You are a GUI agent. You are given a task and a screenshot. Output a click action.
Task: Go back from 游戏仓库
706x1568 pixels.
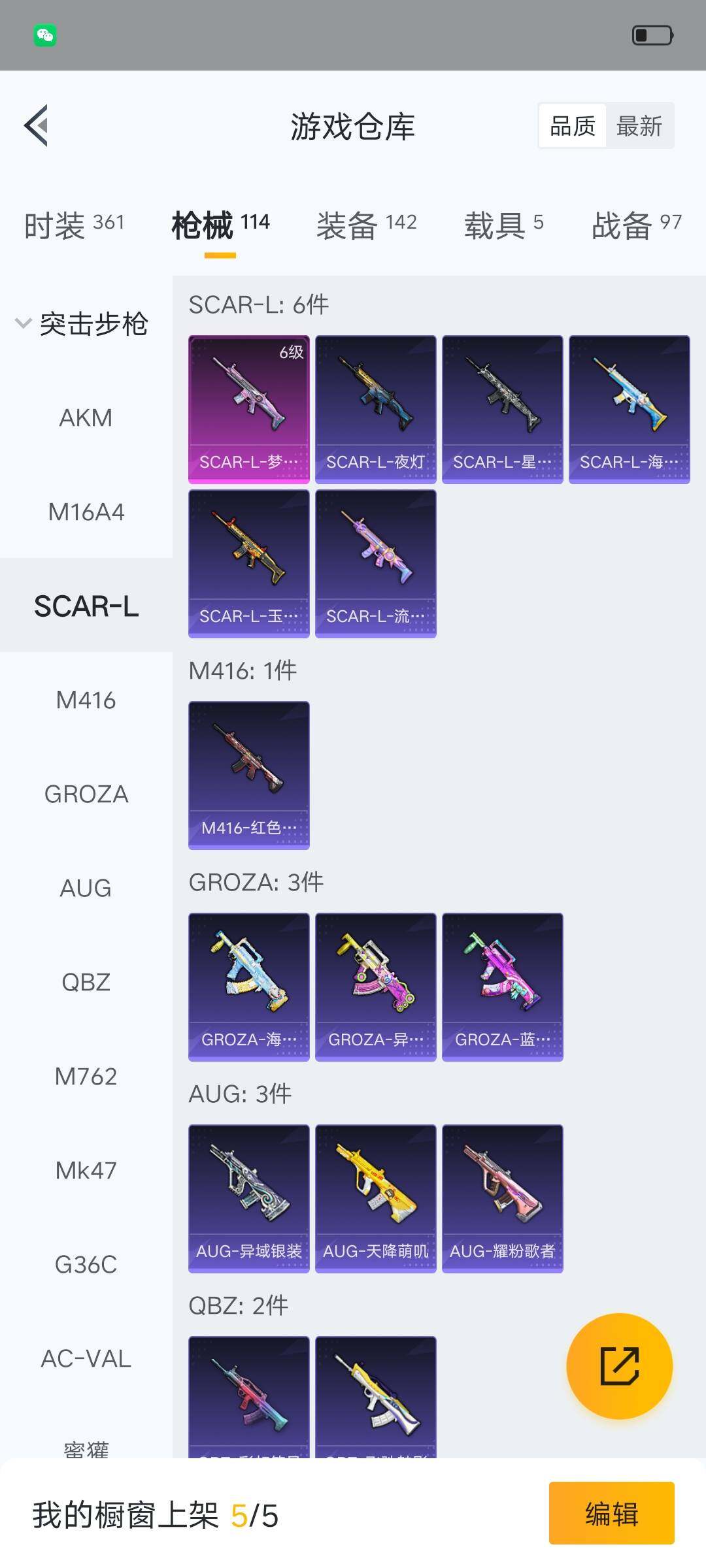[37, 125]
